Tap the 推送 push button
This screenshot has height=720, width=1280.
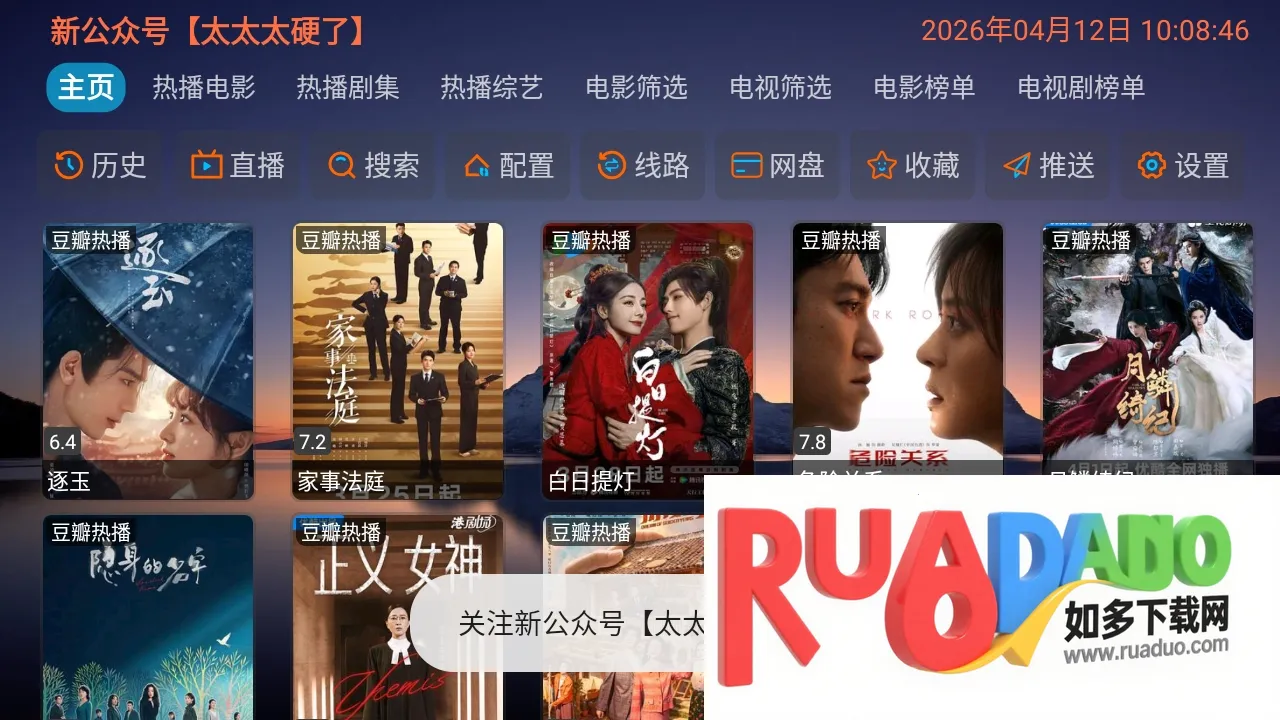click(1048, 165)
